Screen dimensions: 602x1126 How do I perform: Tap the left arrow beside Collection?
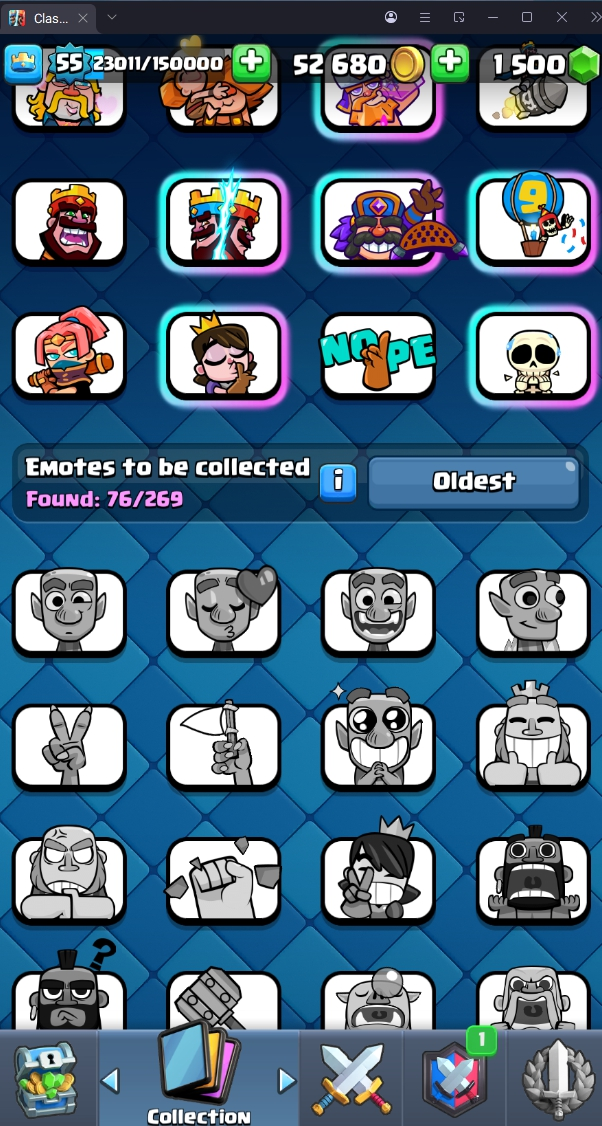(111, 1080)
